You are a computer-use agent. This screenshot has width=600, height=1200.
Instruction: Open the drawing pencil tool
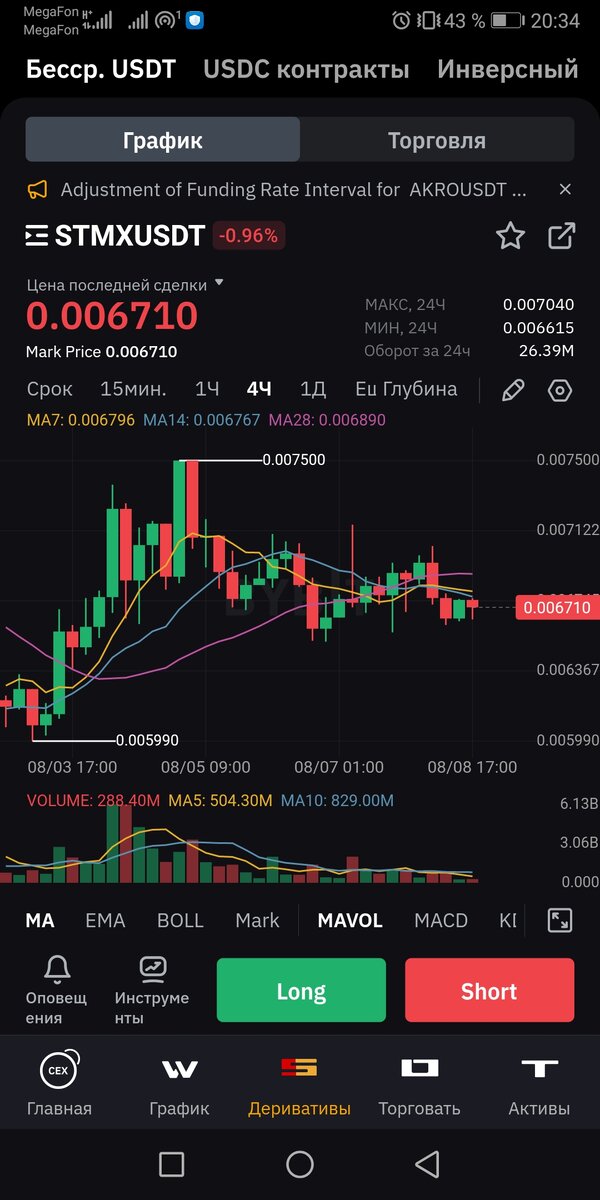pyautogui.click(x=513, y=390)
